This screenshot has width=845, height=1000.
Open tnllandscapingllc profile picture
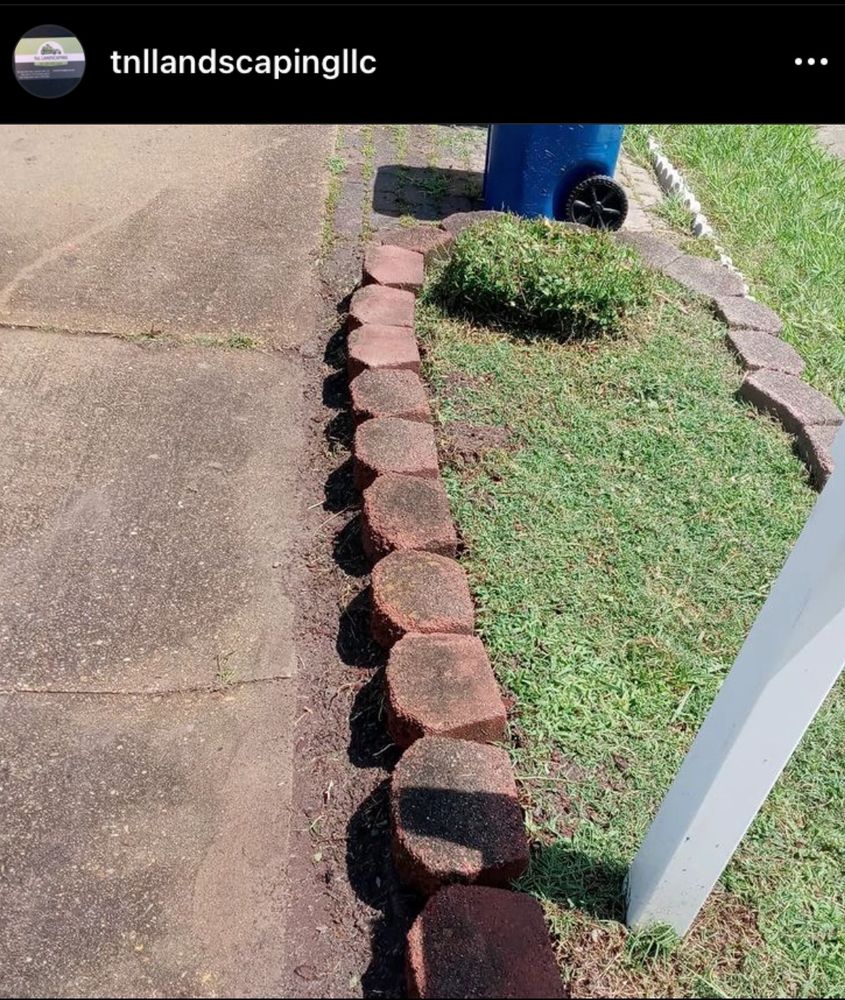(x=48, y=61)
